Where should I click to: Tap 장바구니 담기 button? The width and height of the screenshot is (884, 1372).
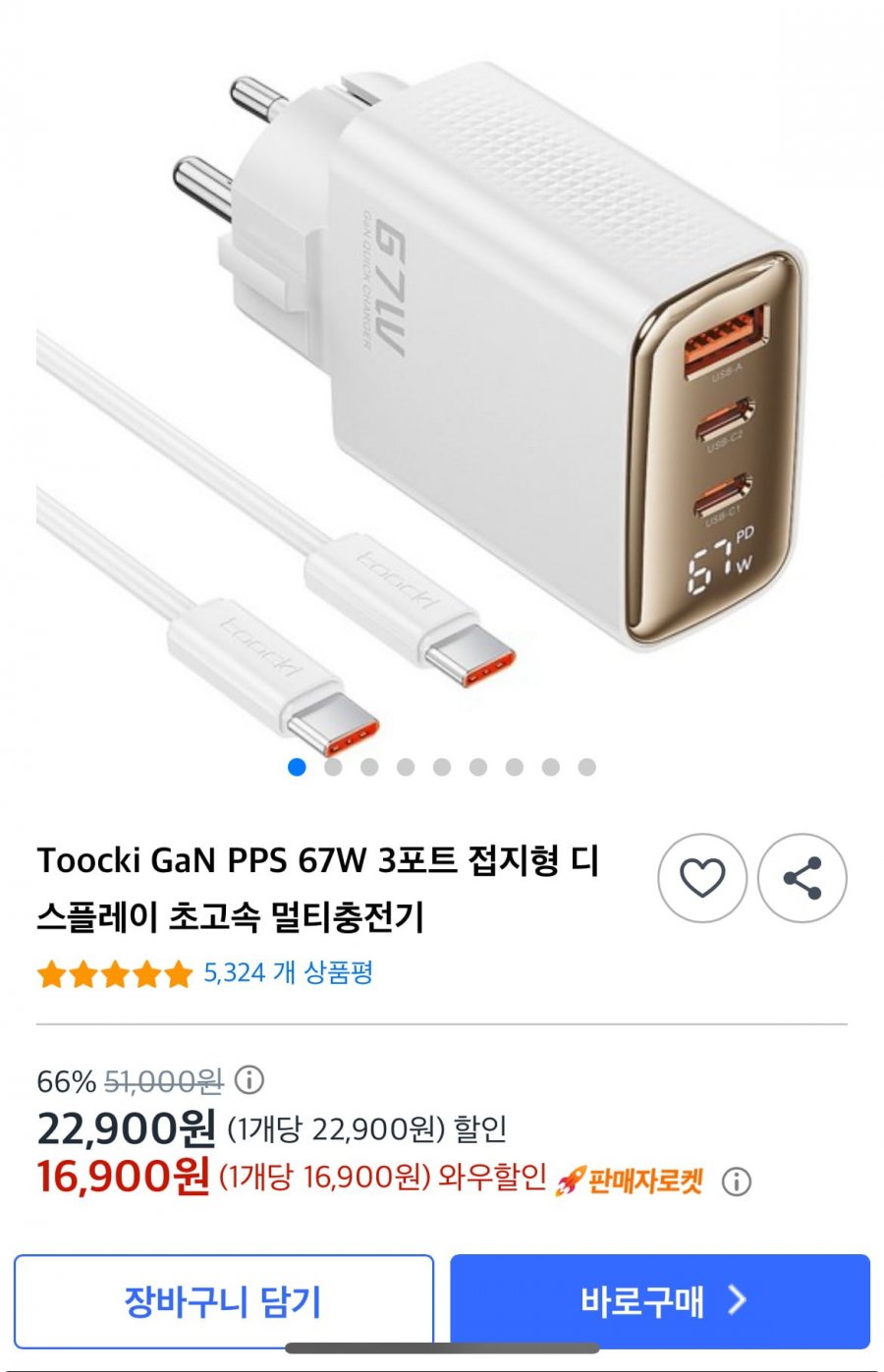[x=224, y=1301]
